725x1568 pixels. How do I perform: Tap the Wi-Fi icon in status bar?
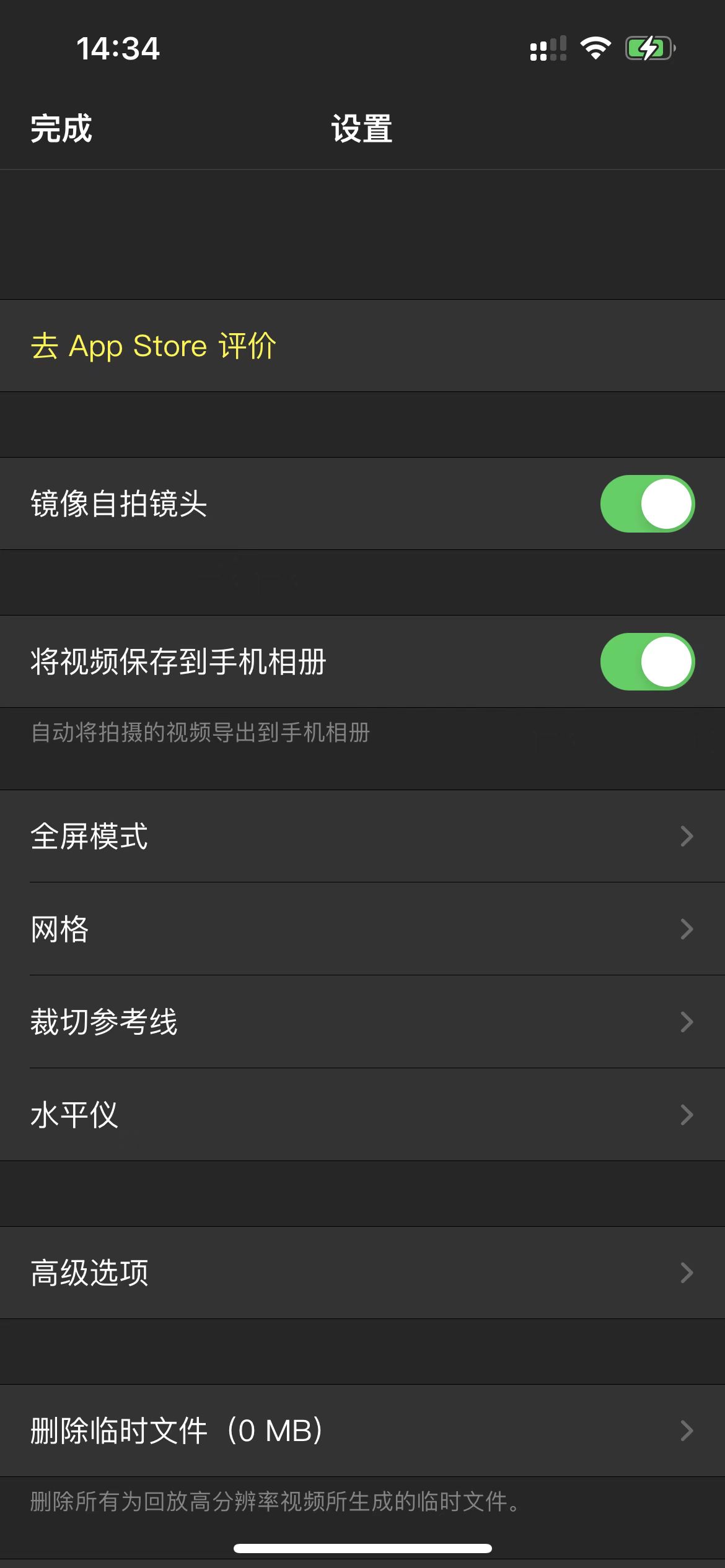tap(595, 48)
